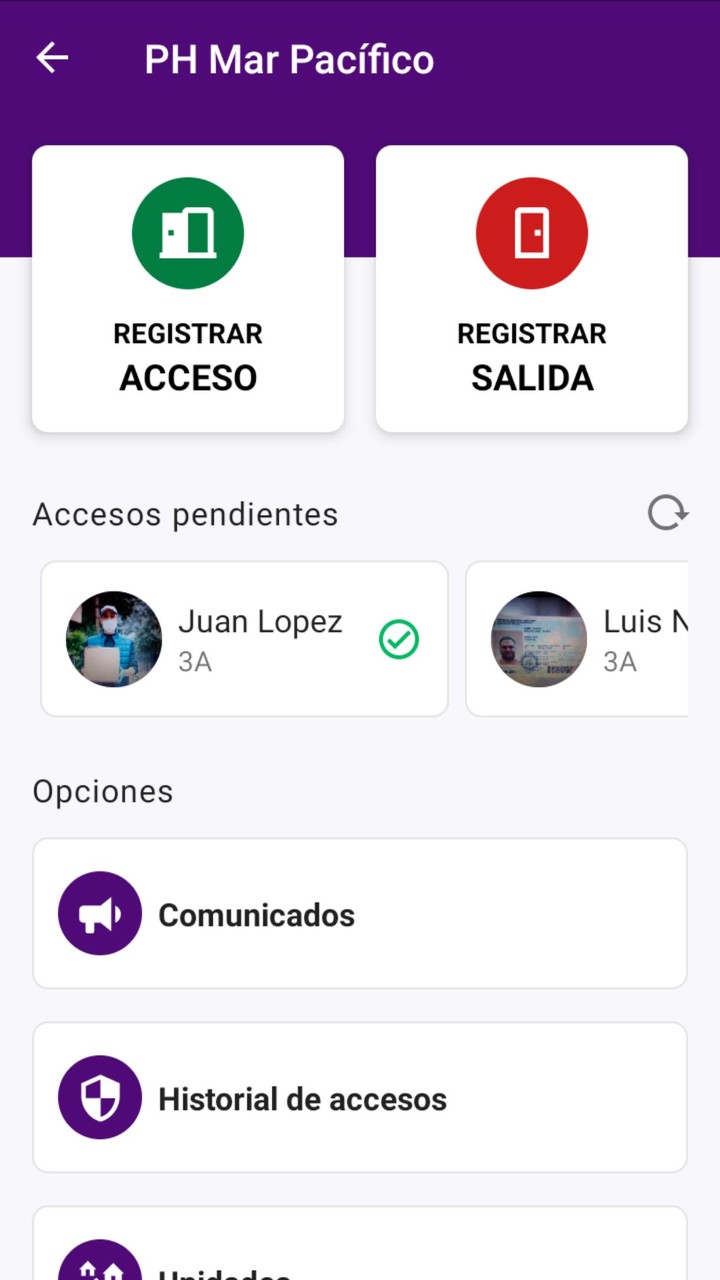Open Comunicados via the megaphone icon
Image resolution: width=720 pixels, height=1280 pixels.
coord(100,913)
